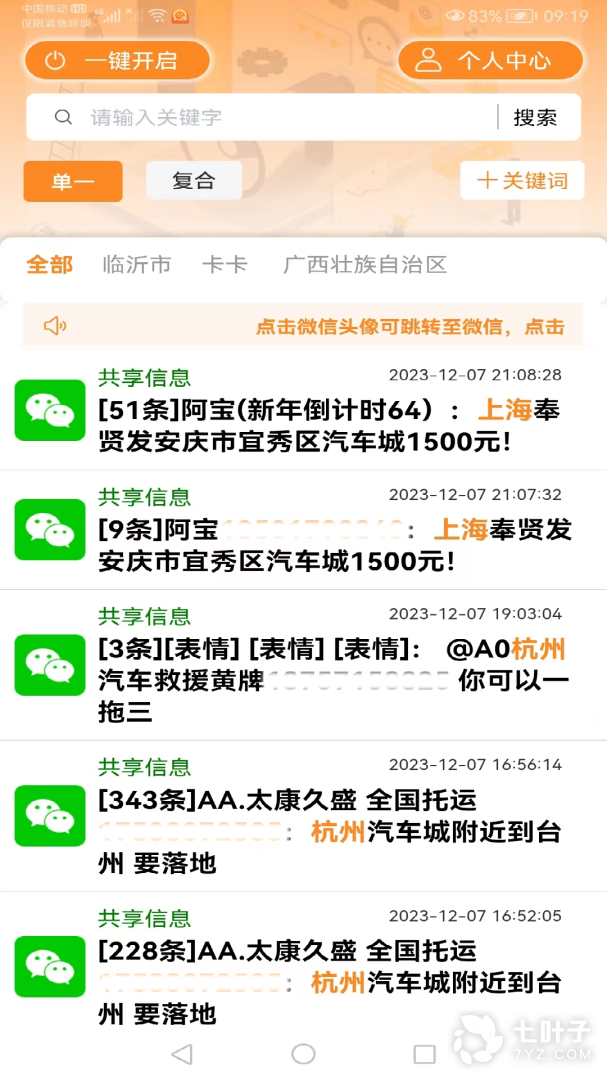Screen dimensions: 607x1080
Task: Select the 单一 mode
Action: click(x=73, y=181)
